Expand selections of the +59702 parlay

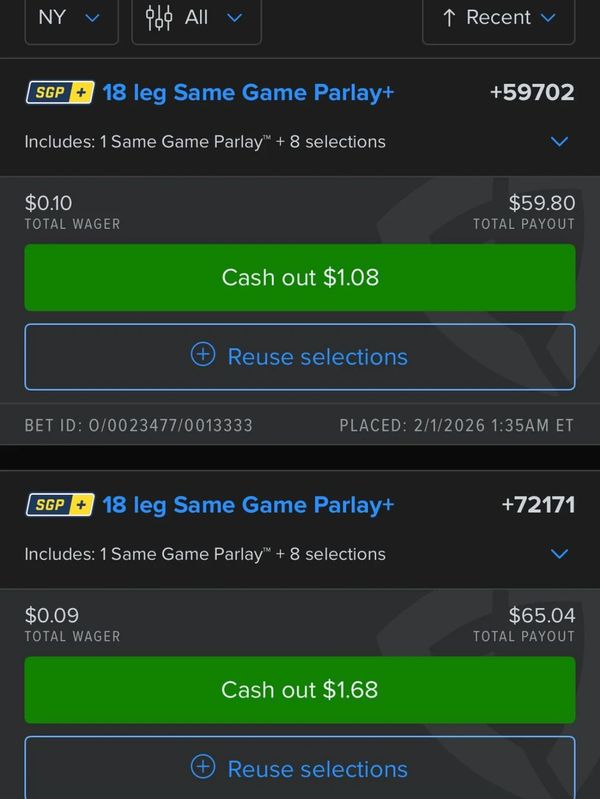[x=560, y=142]
